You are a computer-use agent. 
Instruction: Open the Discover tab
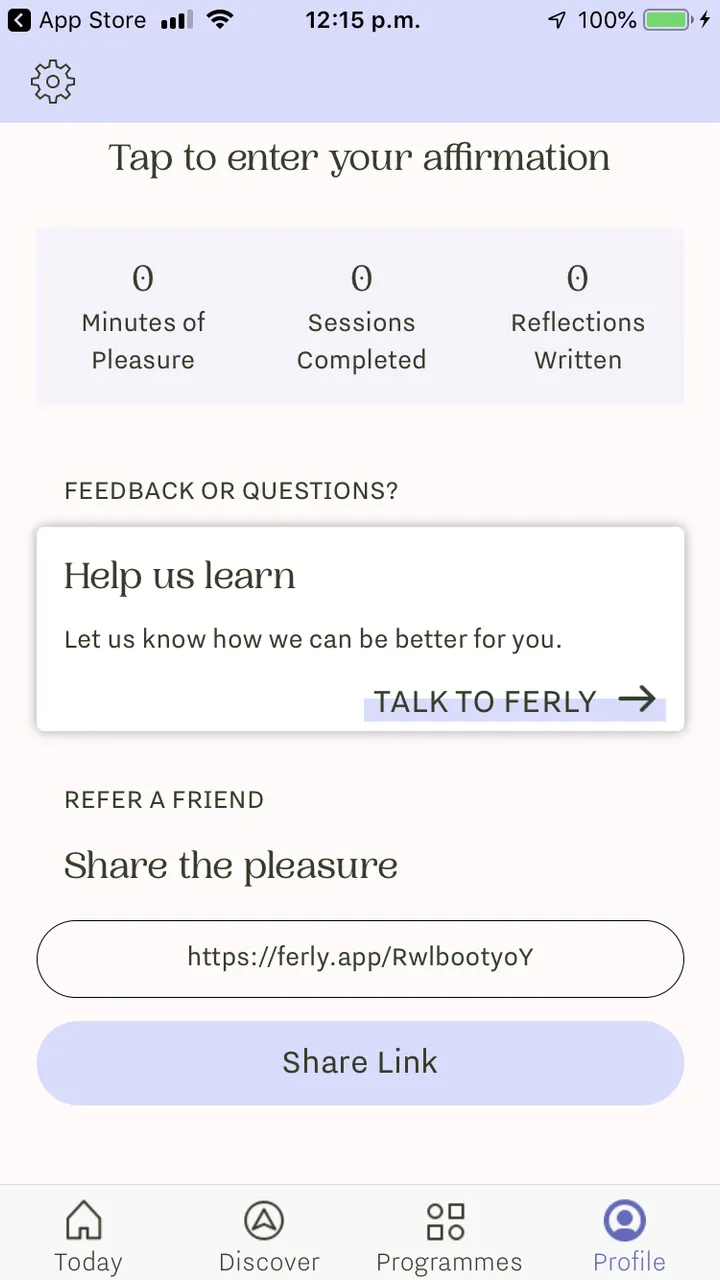[x=268, y=1235]
